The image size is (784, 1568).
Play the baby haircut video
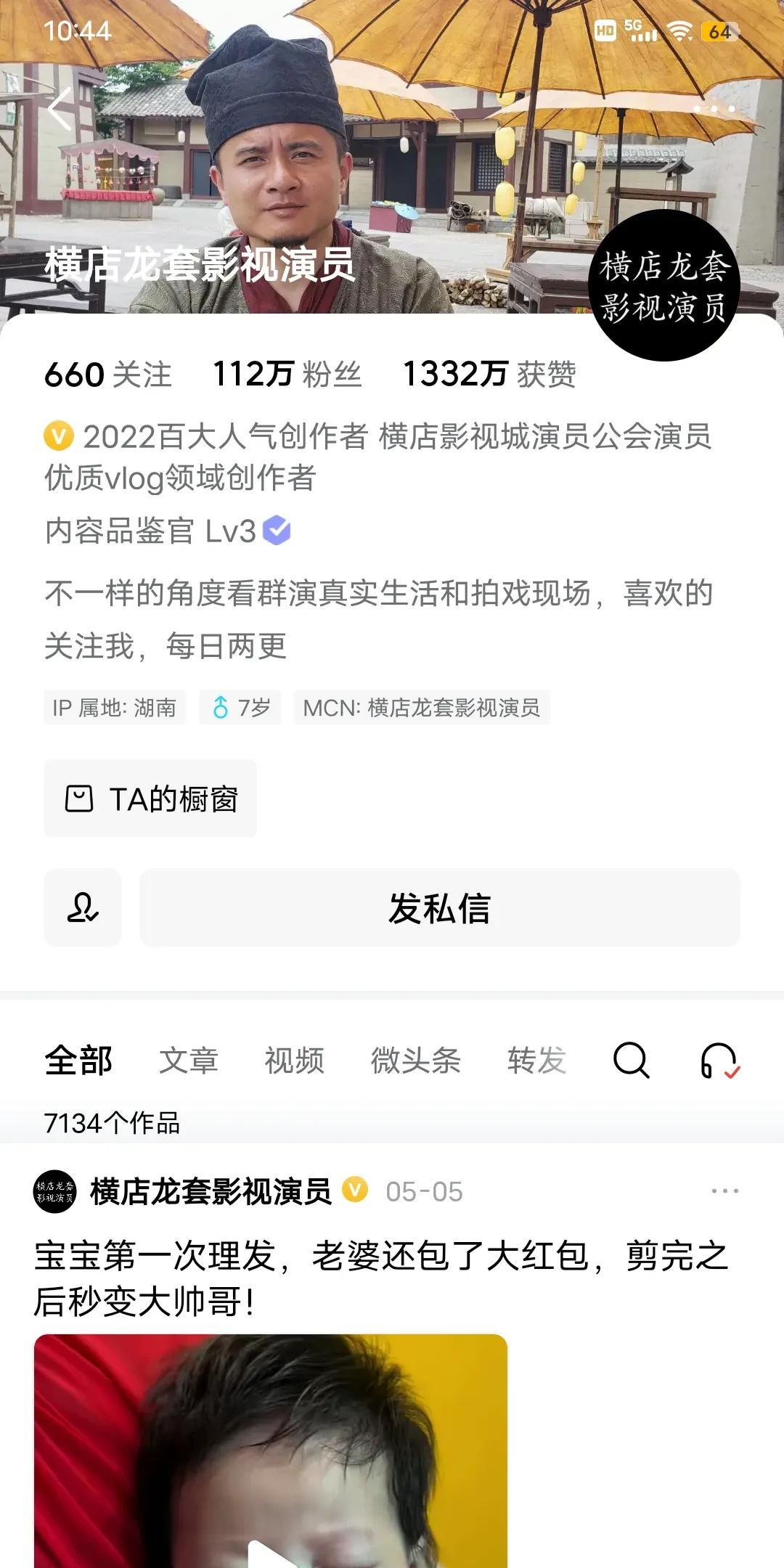(x=270, y=1546)
